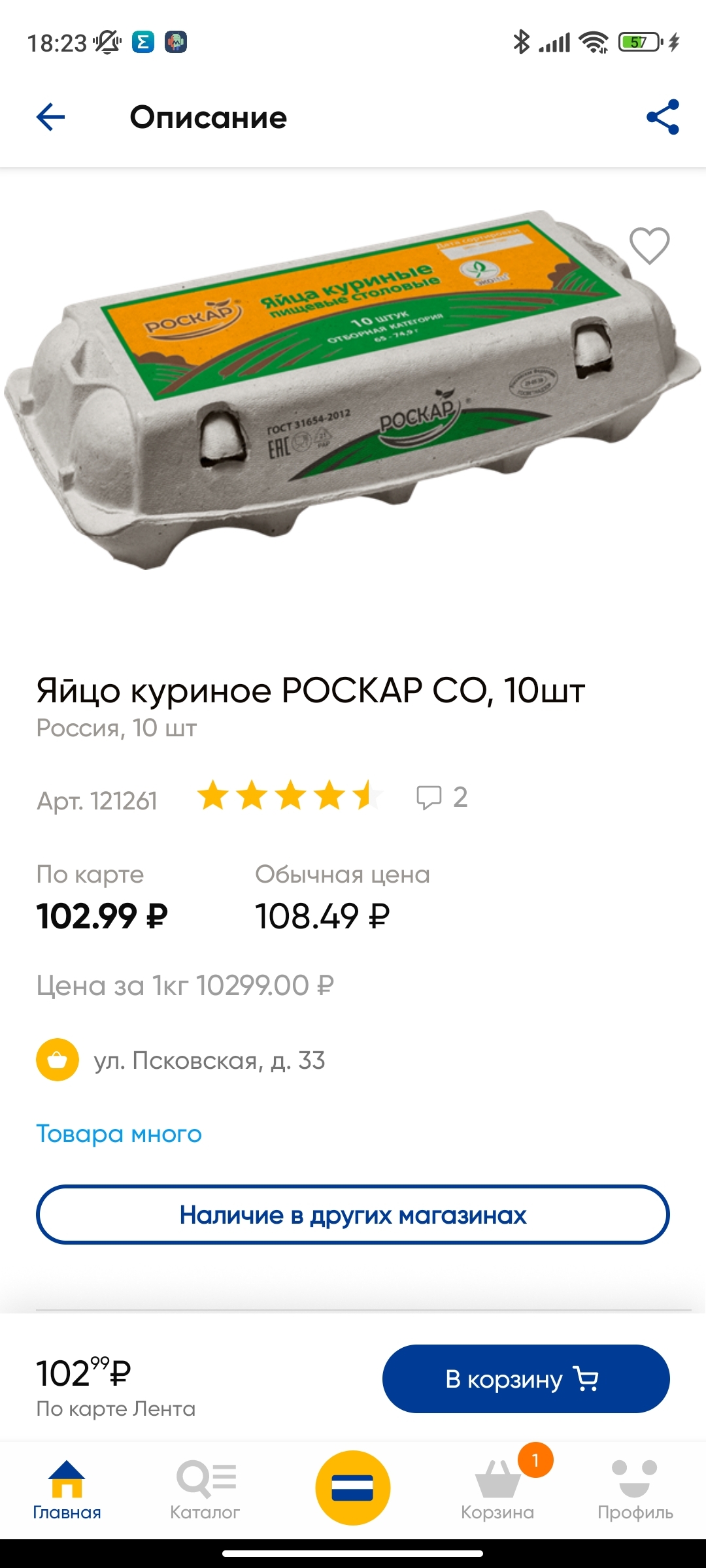Tap Наличие в других магазинах button
Screen dimensions: 706x1568
(x=353, y=1215)
